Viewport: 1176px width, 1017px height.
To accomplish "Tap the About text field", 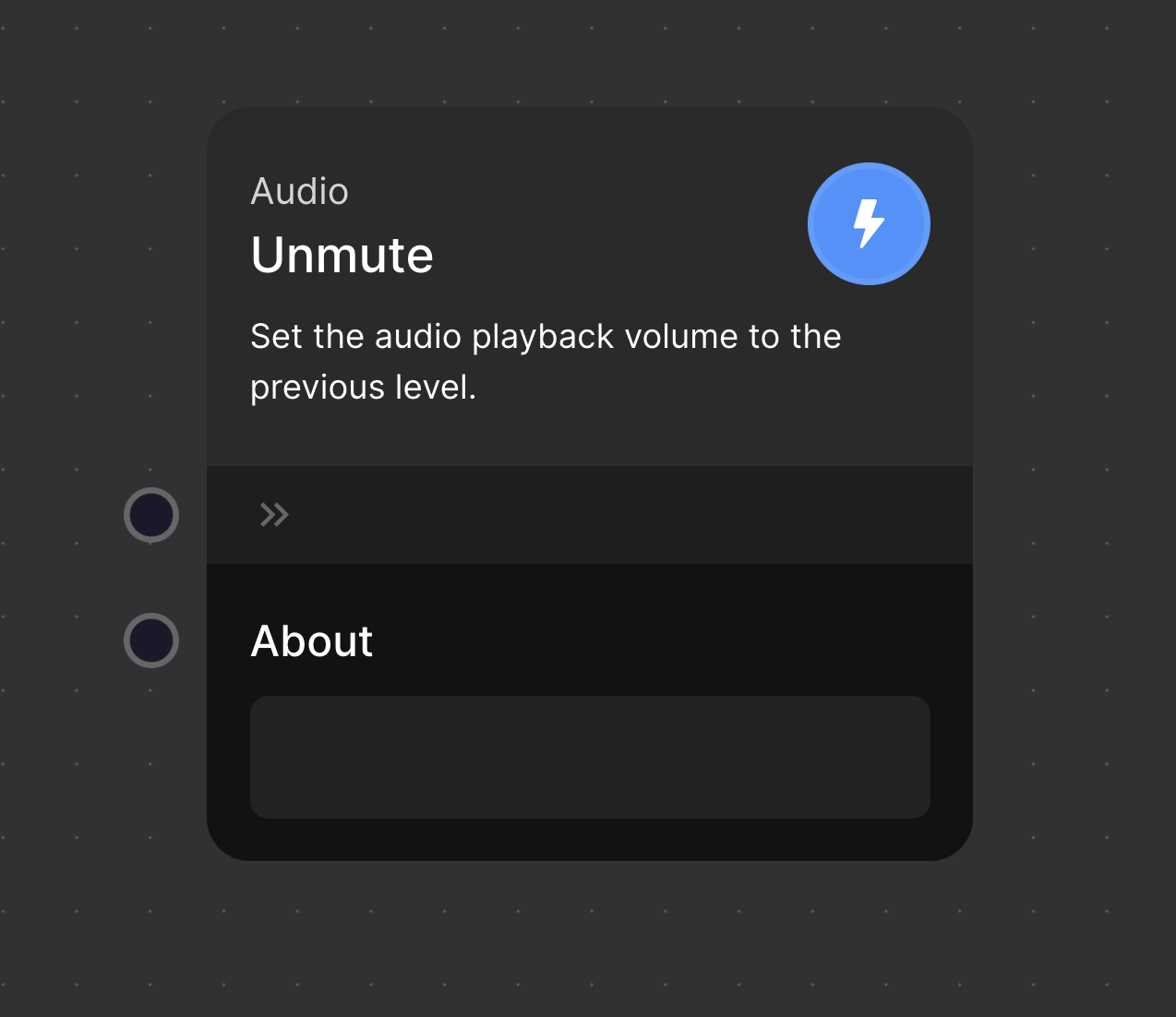I will pos(590,757).
